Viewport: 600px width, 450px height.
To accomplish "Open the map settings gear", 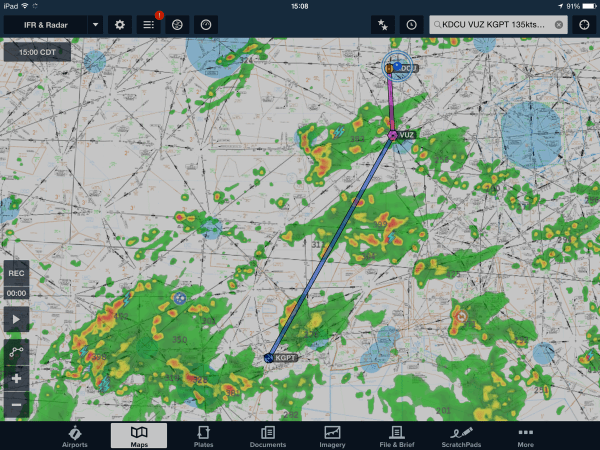I will tap(120, 23).
